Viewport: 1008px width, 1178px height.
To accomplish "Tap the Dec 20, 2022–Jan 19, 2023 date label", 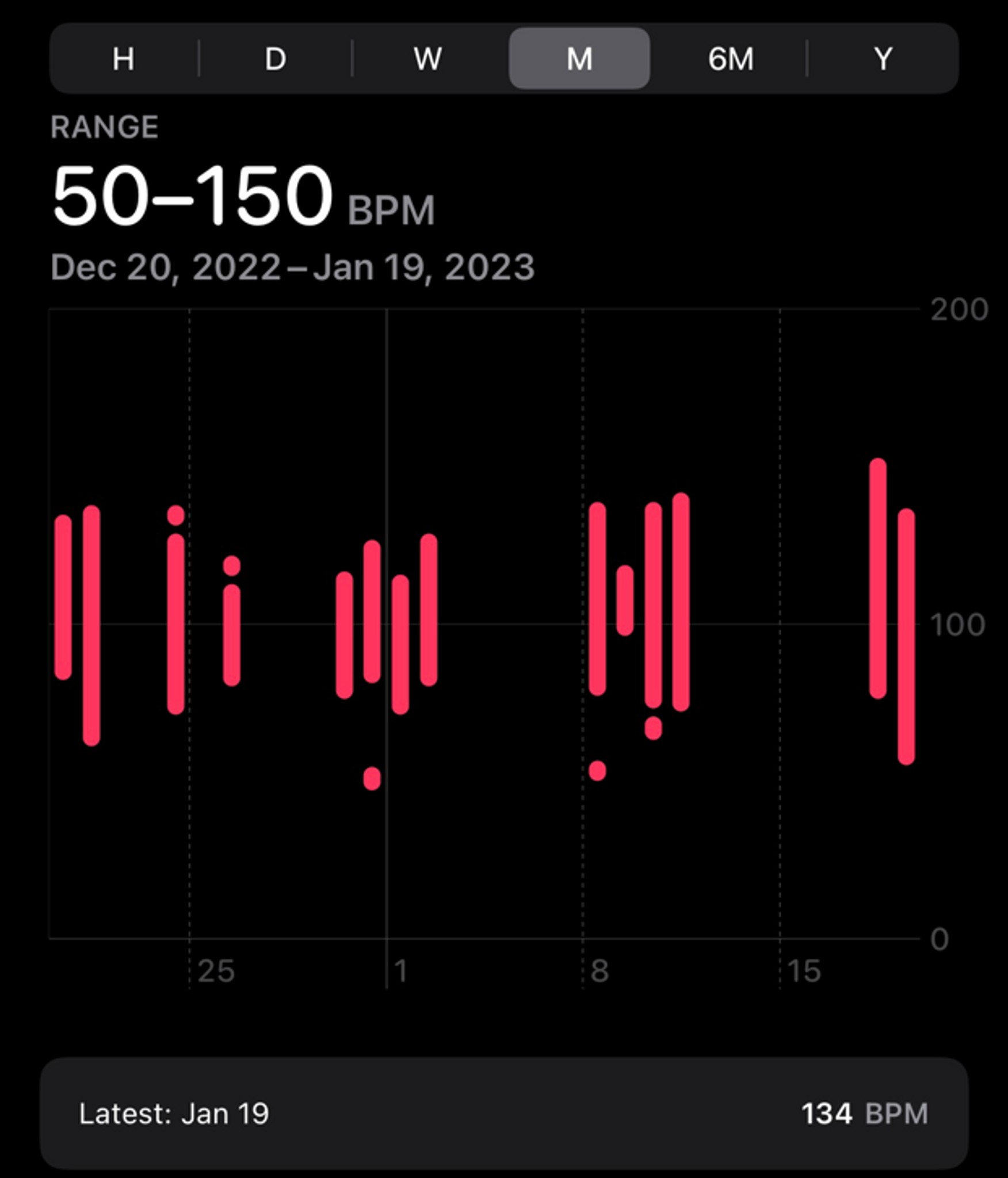I will (x=292, y=267).
